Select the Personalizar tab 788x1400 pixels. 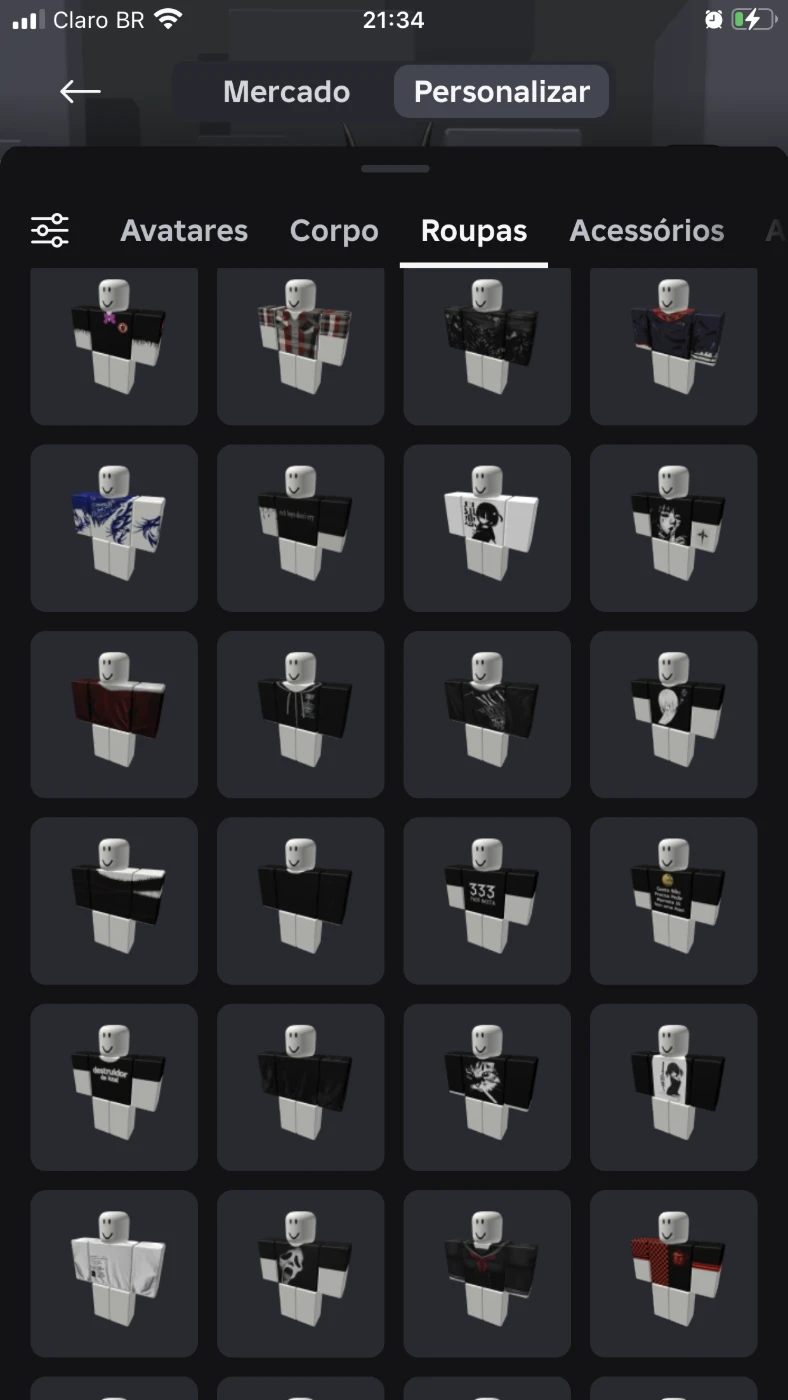(x=501, y=92)
